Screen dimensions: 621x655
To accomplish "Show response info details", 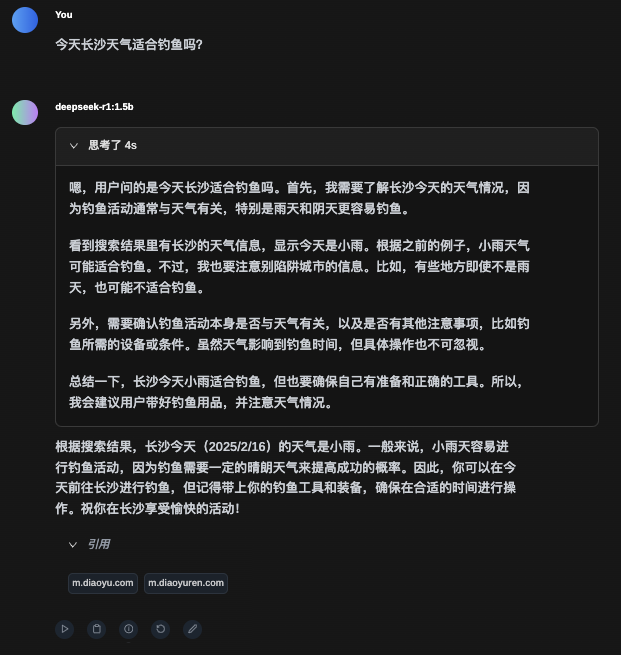I will point(128,629).
